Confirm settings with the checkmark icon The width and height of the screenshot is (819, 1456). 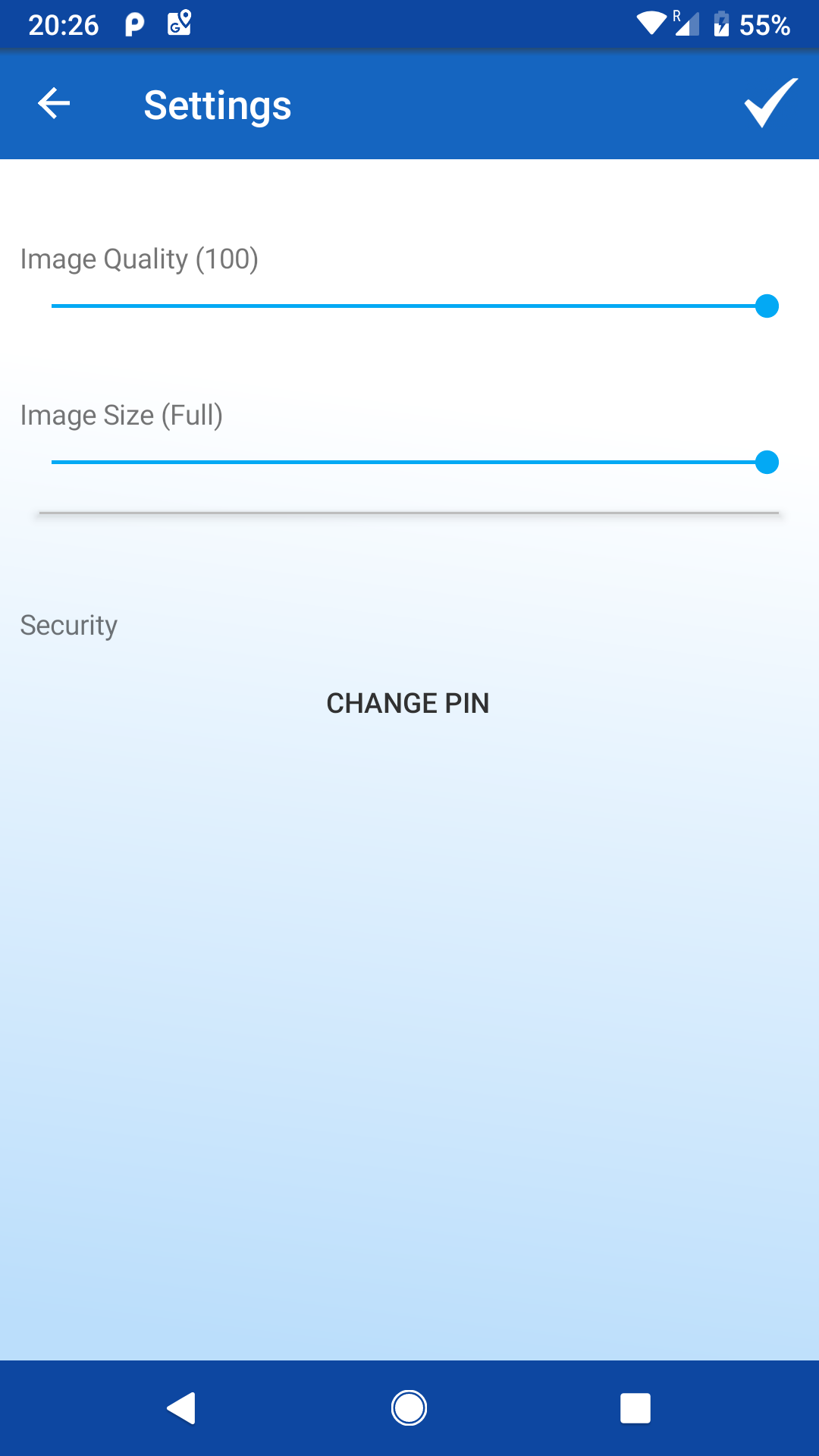(x=770, y=103)
